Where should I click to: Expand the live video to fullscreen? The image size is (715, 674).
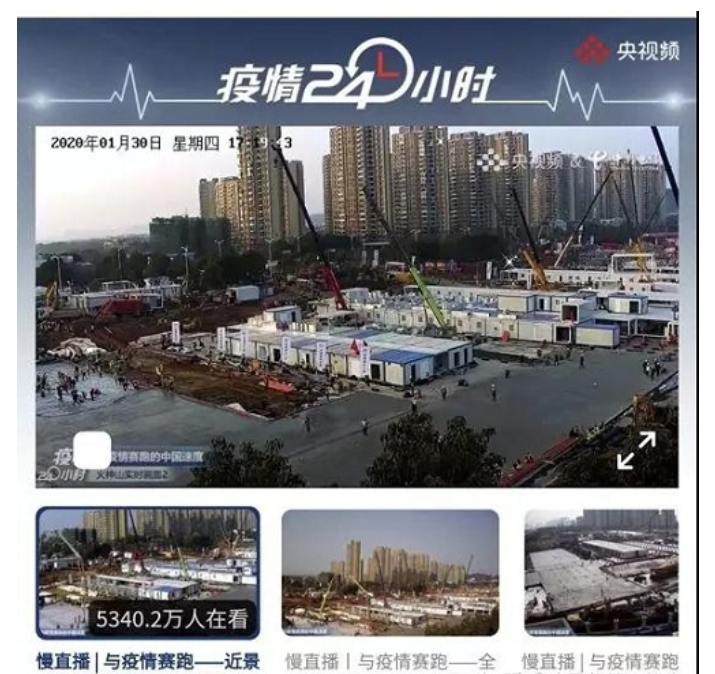[x=636, y=450]
